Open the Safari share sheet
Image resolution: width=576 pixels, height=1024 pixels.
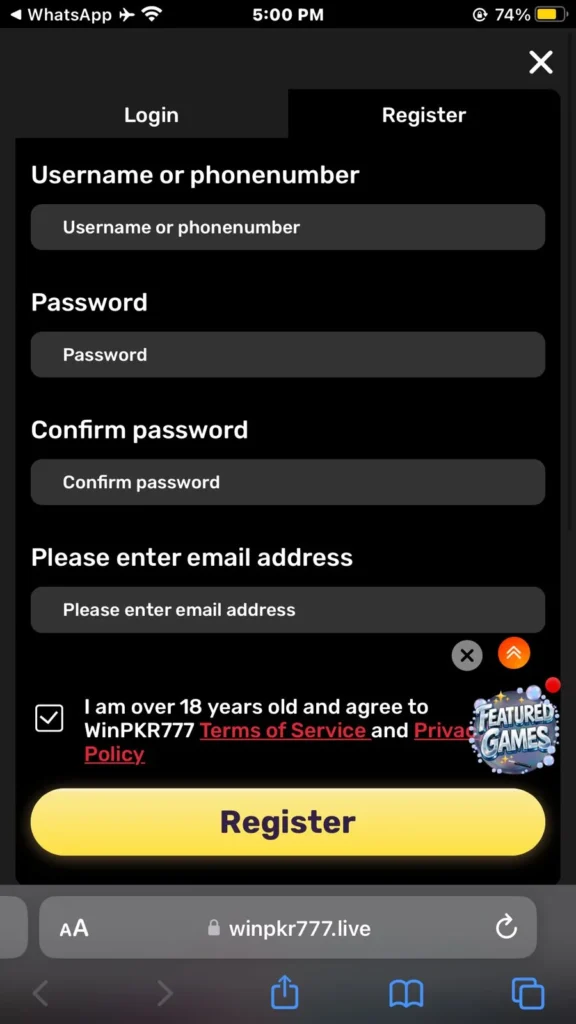[285, 993]
